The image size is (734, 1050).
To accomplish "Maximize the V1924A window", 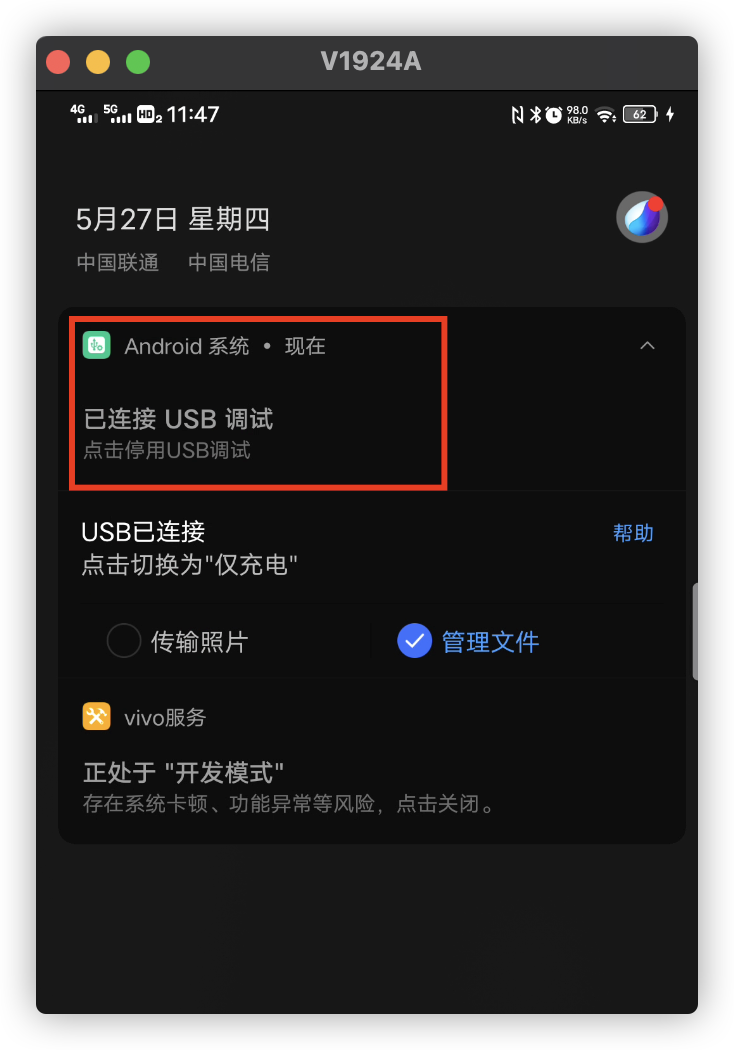I will pos(138,62).
